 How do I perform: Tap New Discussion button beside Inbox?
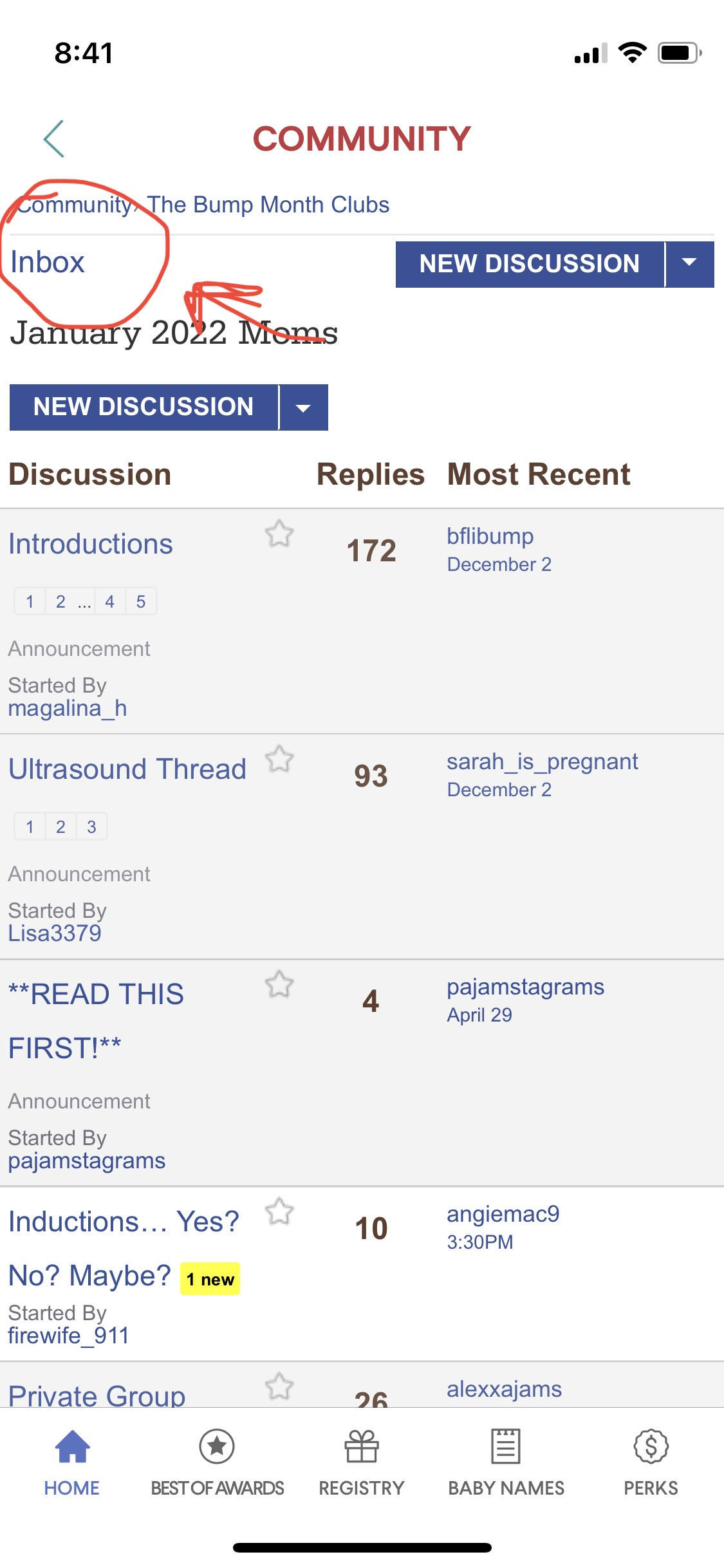(x=529, y=264)
